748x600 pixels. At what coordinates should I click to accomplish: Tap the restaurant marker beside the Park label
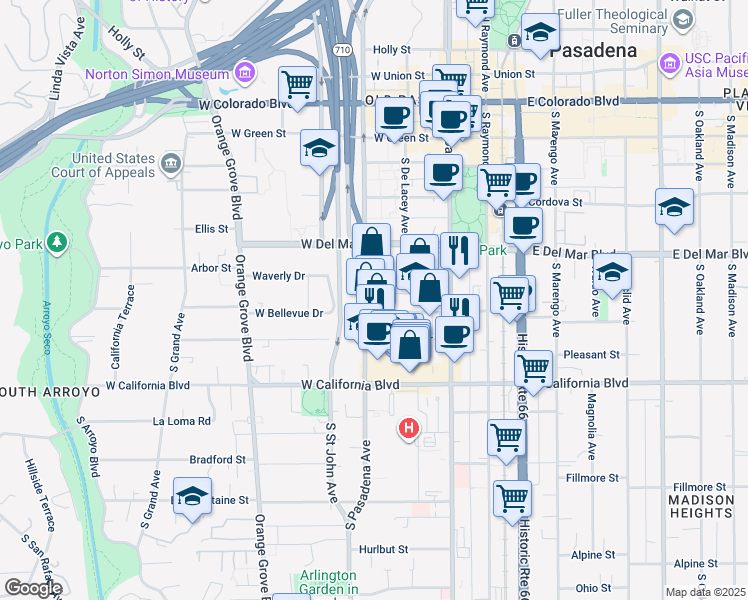[x=459, y=250]
